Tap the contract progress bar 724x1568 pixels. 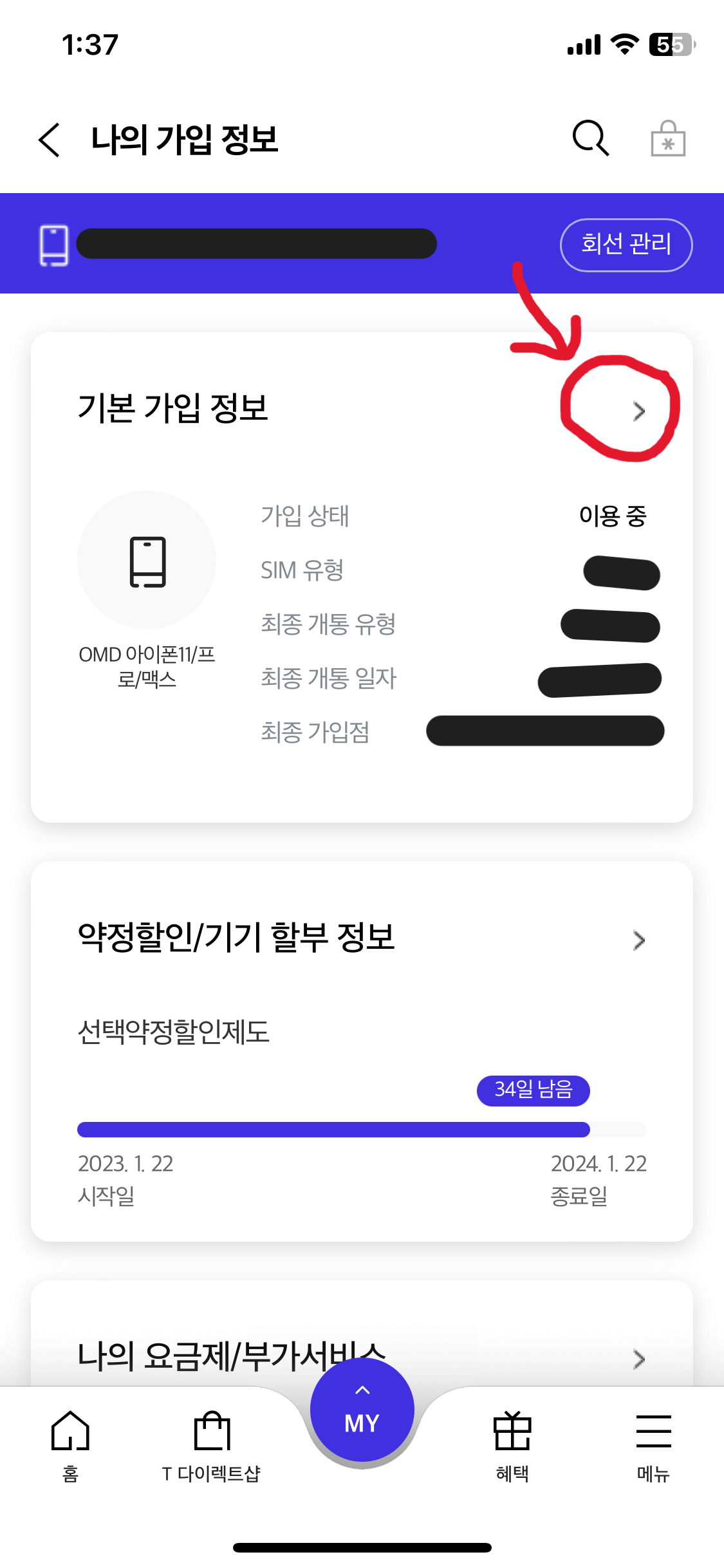[362, 1130]
